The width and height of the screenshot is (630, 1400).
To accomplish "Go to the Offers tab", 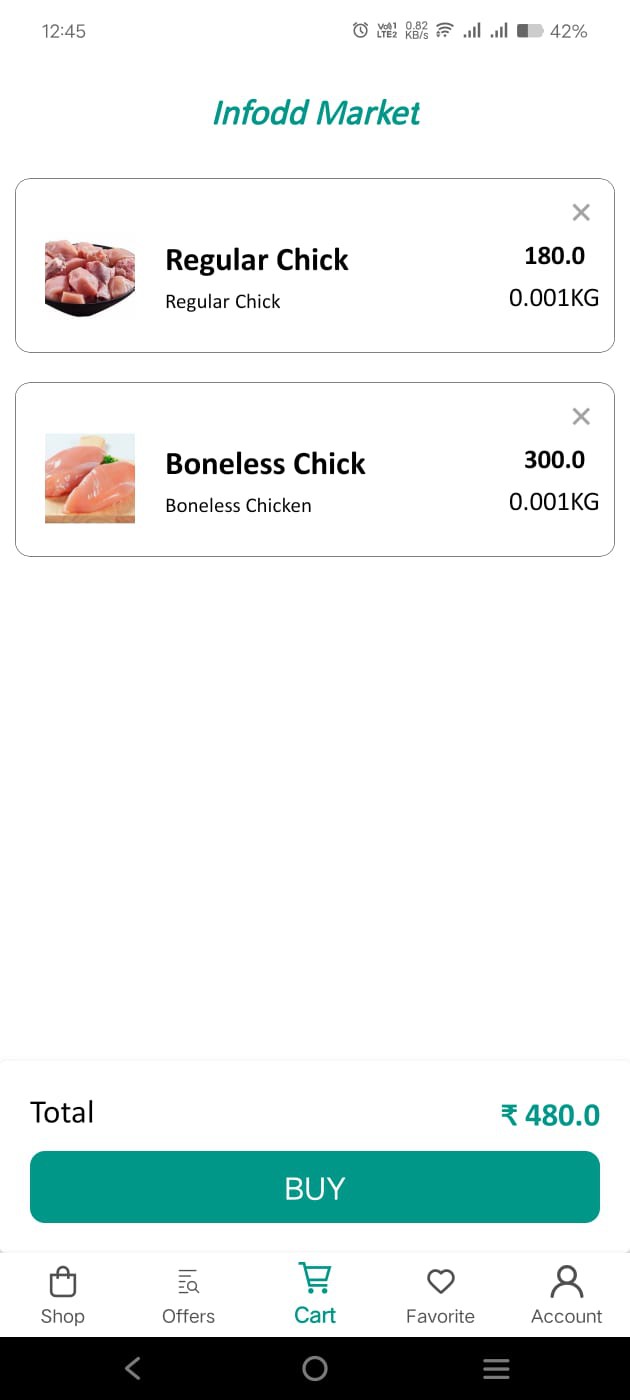I will tap(188, 1295).
